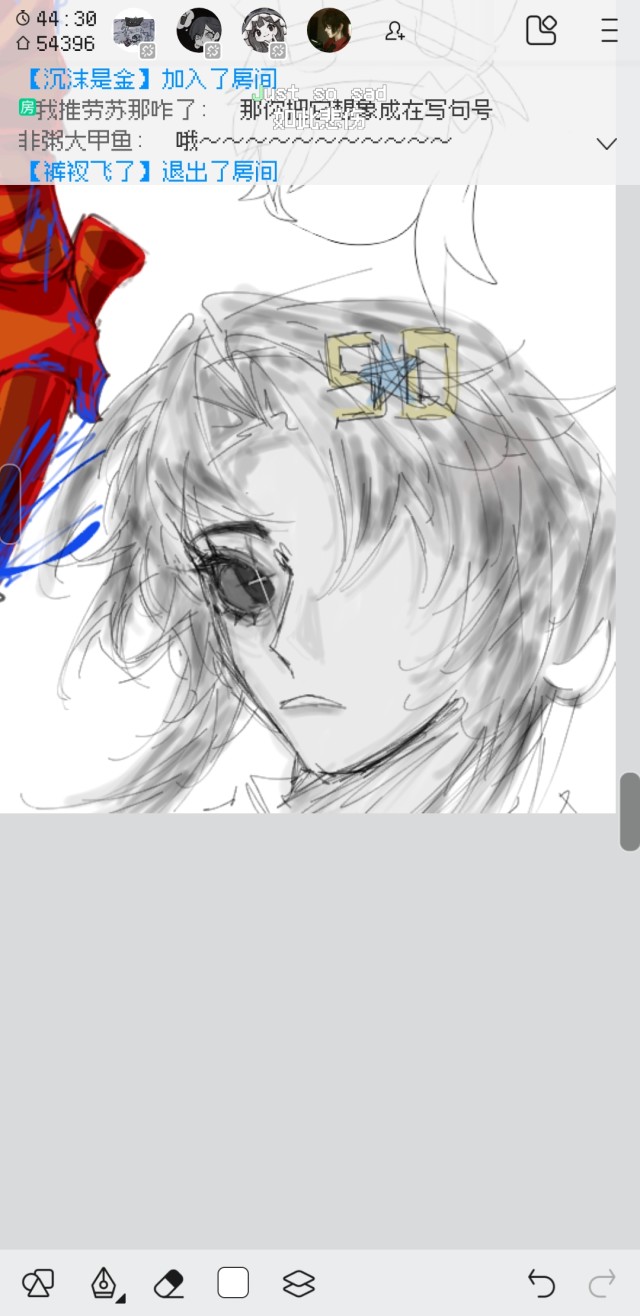This screenshot has height=1316, width=640.
Task: Open the hamburger menu
Action: [609, 30]
